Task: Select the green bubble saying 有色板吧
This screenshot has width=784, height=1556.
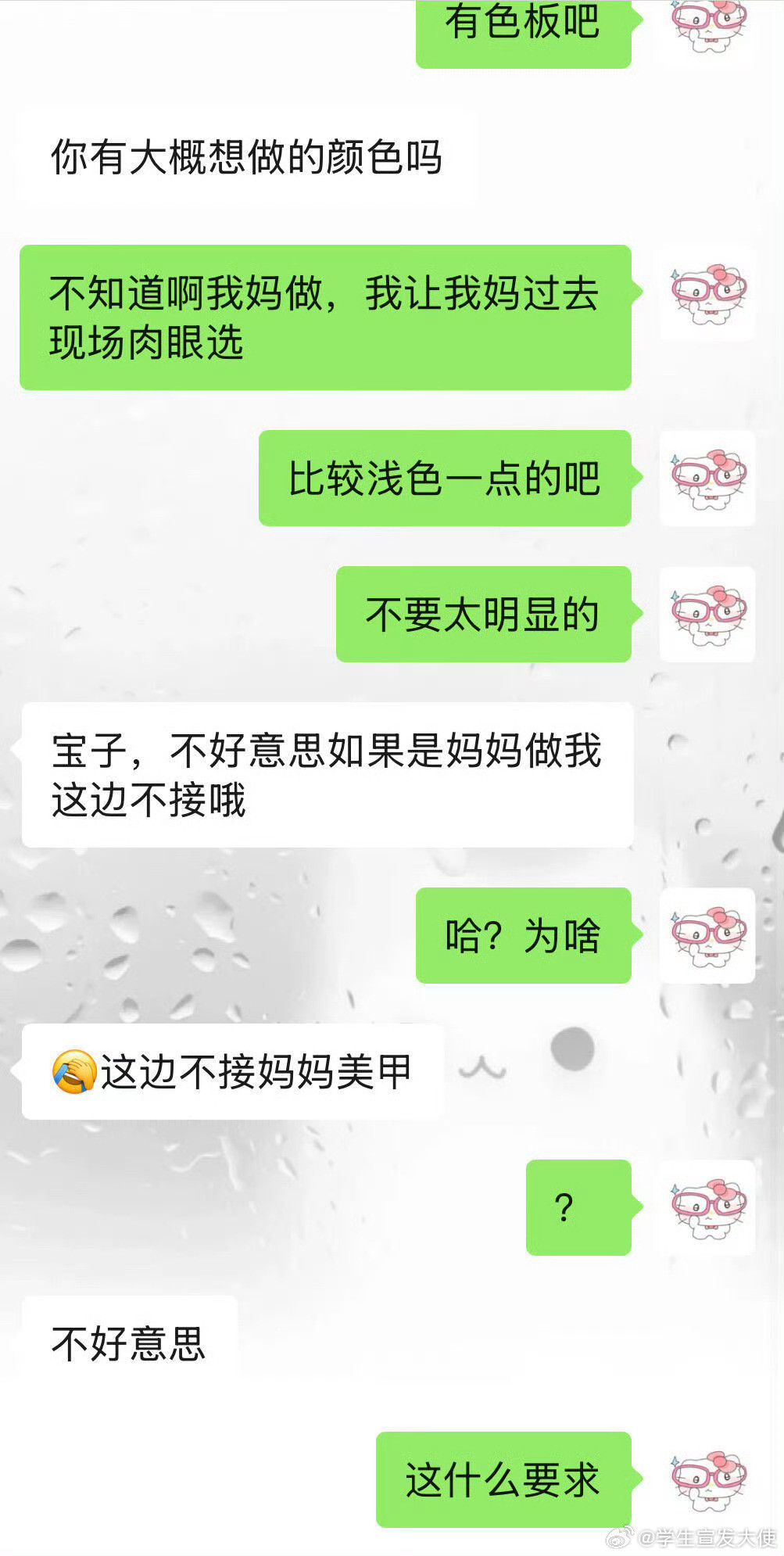Action: click(x=522, y=33)
